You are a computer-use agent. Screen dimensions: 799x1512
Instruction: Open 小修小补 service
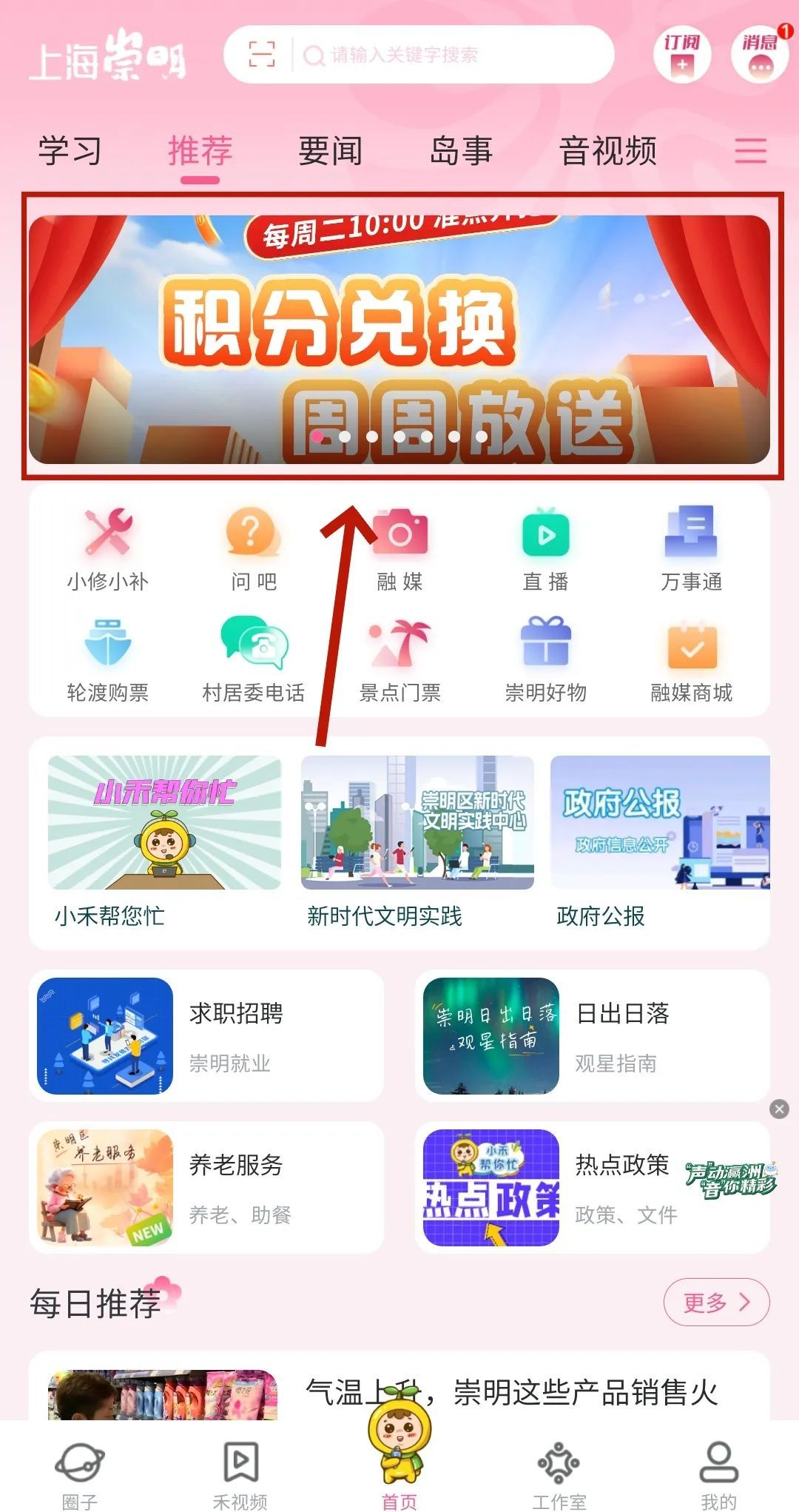(x=108, y=549)
